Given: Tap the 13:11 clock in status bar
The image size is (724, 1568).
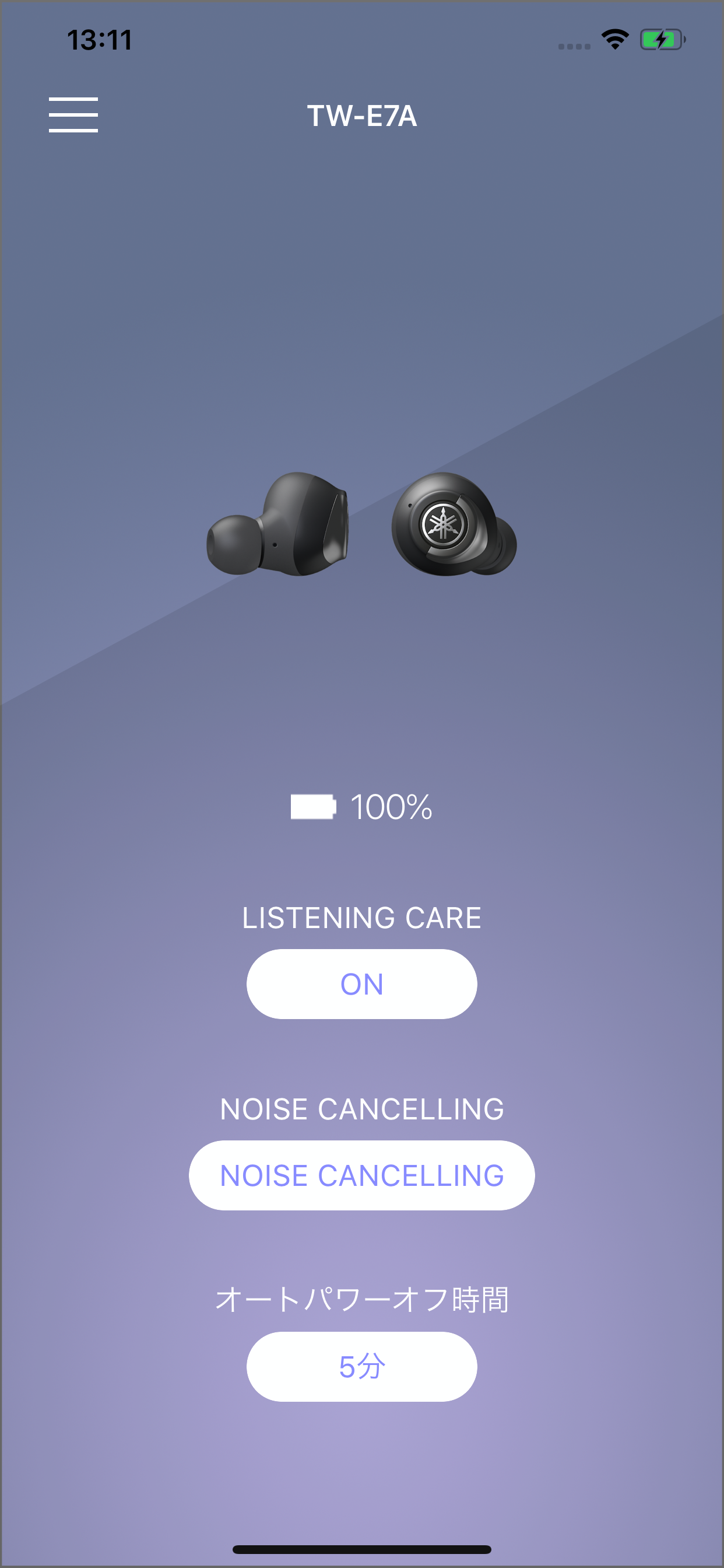Looking at the screenshot, I should click(100, 38).
